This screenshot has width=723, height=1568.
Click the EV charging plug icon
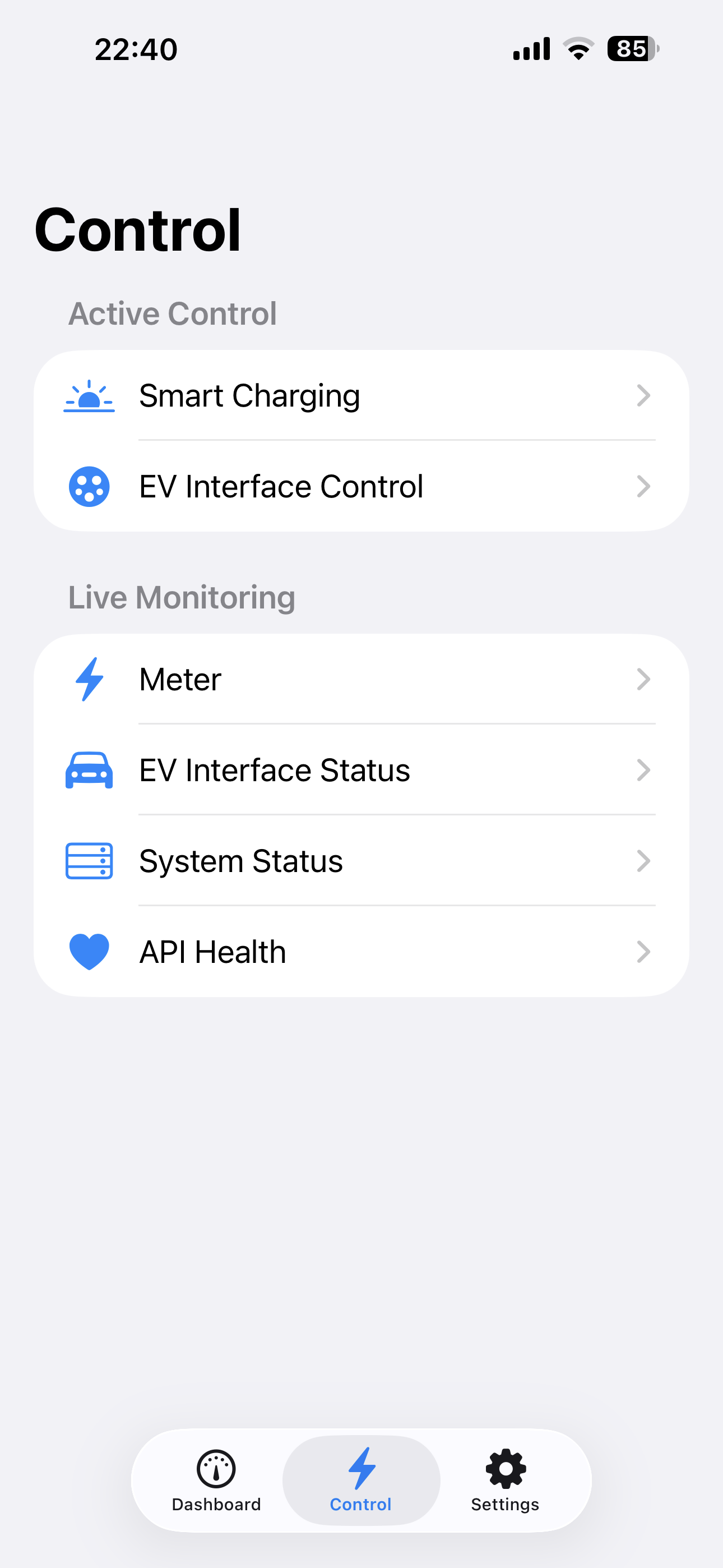pos(89,486)
